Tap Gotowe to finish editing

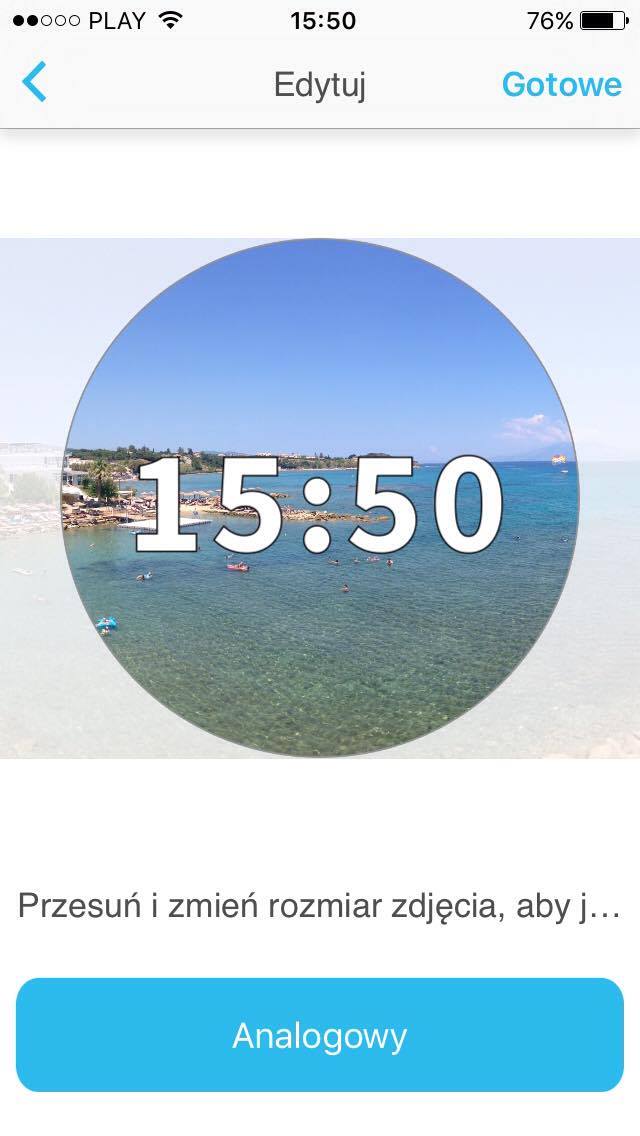pos(562,85)
